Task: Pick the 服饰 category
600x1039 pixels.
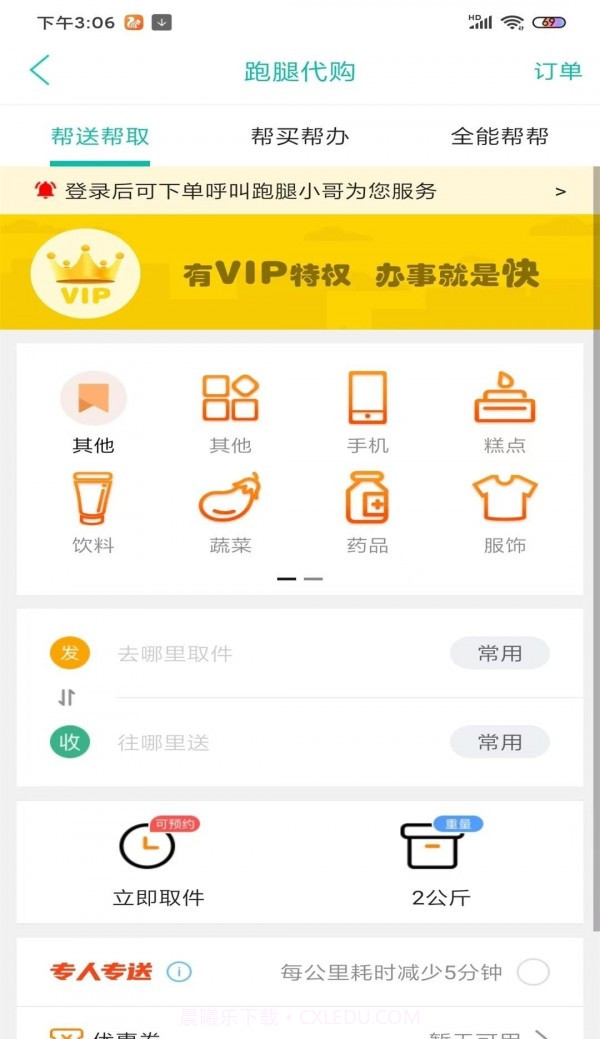Action: pyautogui.click(x=504, y=510)
